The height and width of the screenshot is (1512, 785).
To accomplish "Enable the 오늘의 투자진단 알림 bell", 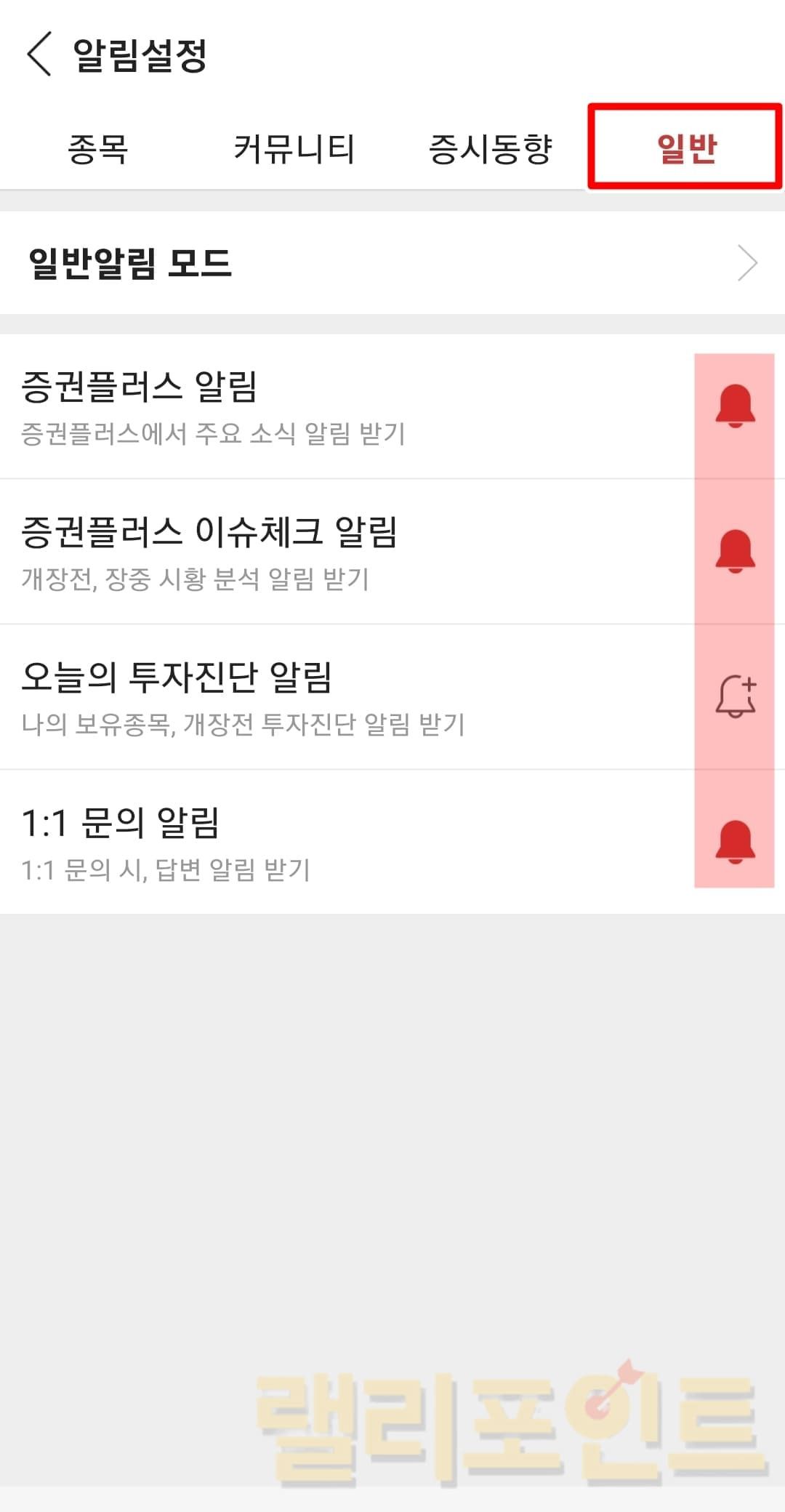I will click(x=735, y=696).
